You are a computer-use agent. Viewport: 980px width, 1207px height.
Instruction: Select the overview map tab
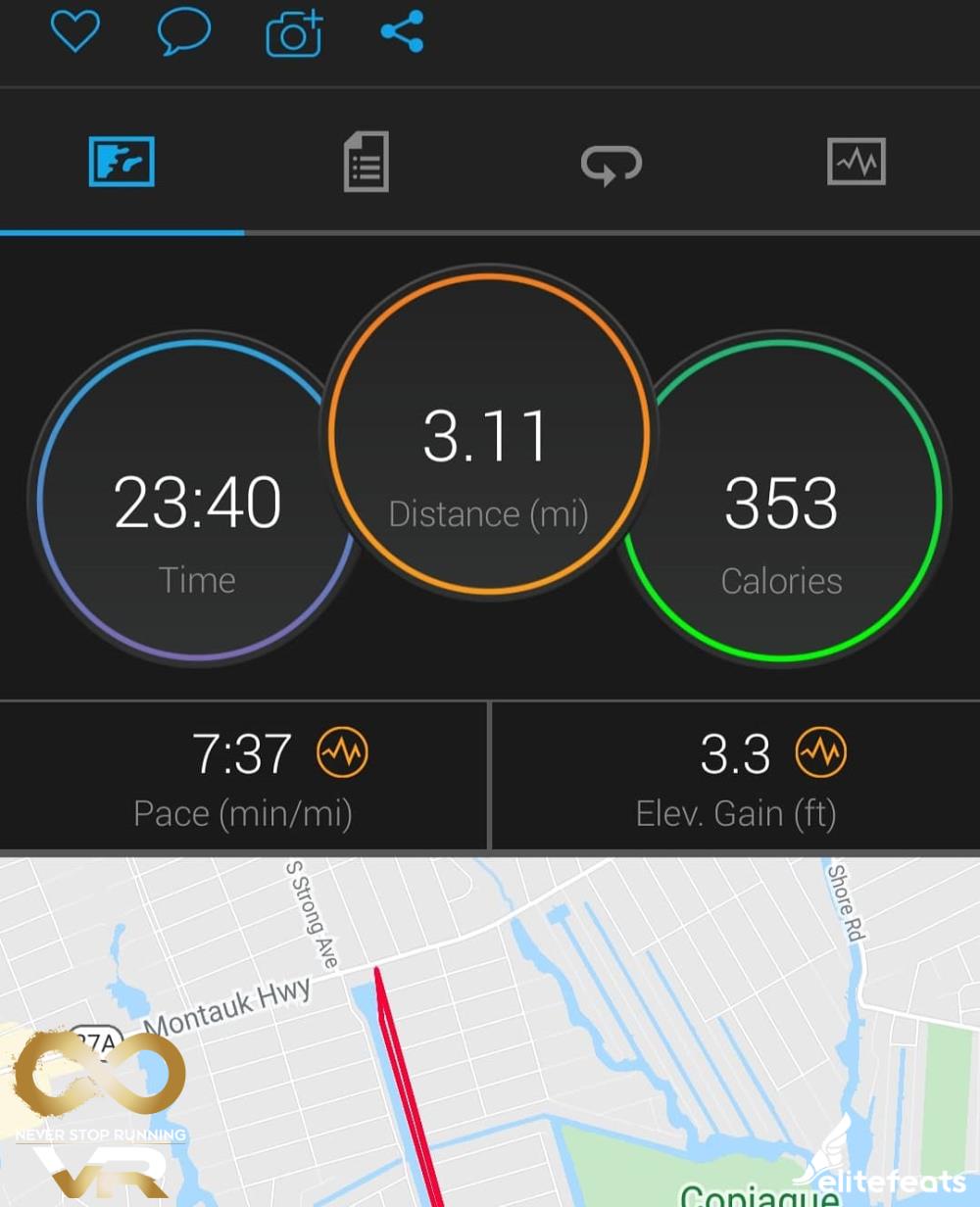[122, 162]
